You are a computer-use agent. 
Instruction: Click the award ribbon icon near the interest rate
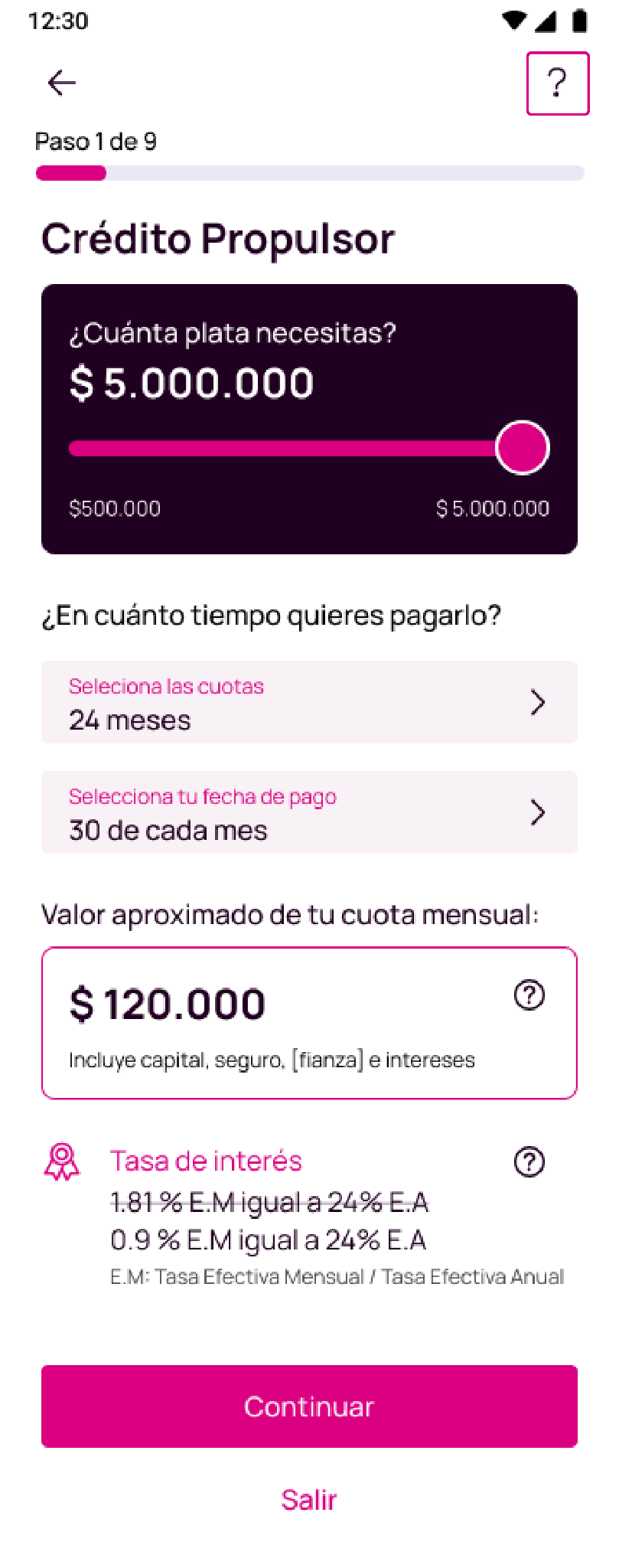(62, 1161)
